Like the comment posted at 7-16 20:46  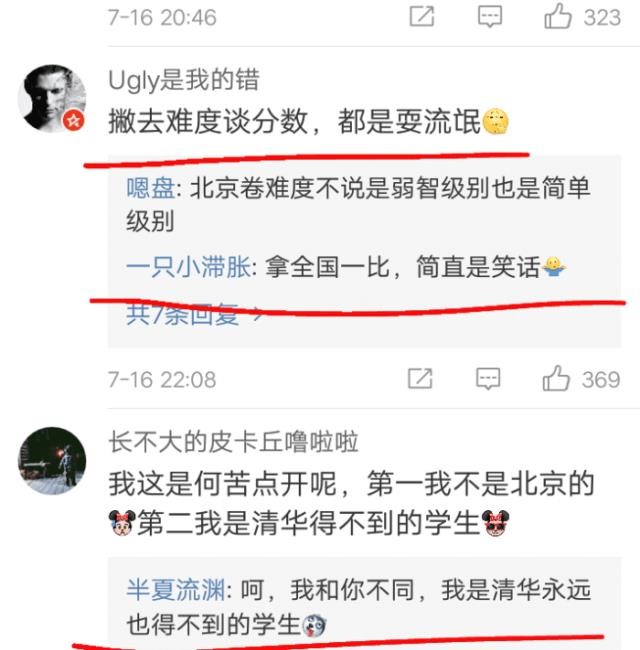click(x=558, y=16)
